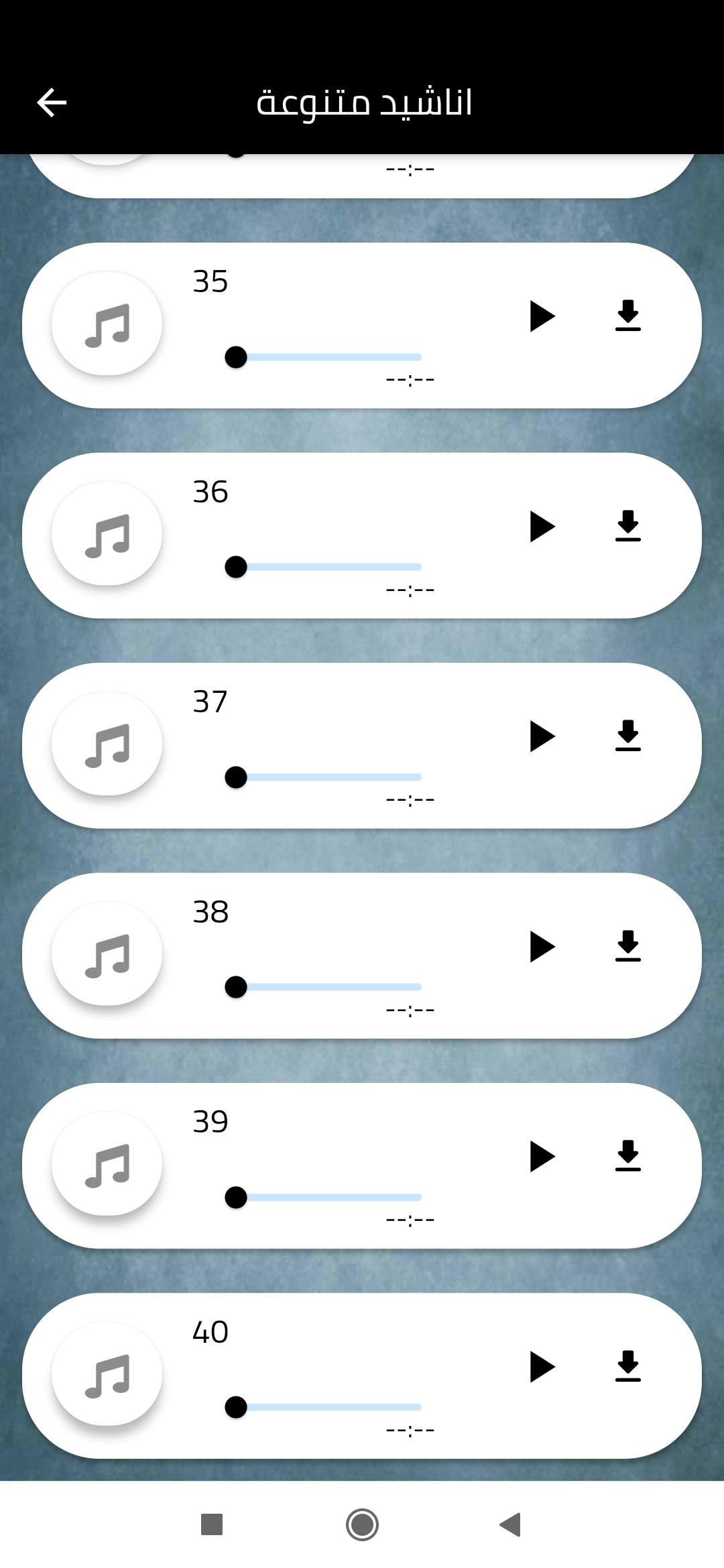The height and width of the screenshot is (1568, 724).
Task: Go back using the top arrow
Action: coord(52,103)
